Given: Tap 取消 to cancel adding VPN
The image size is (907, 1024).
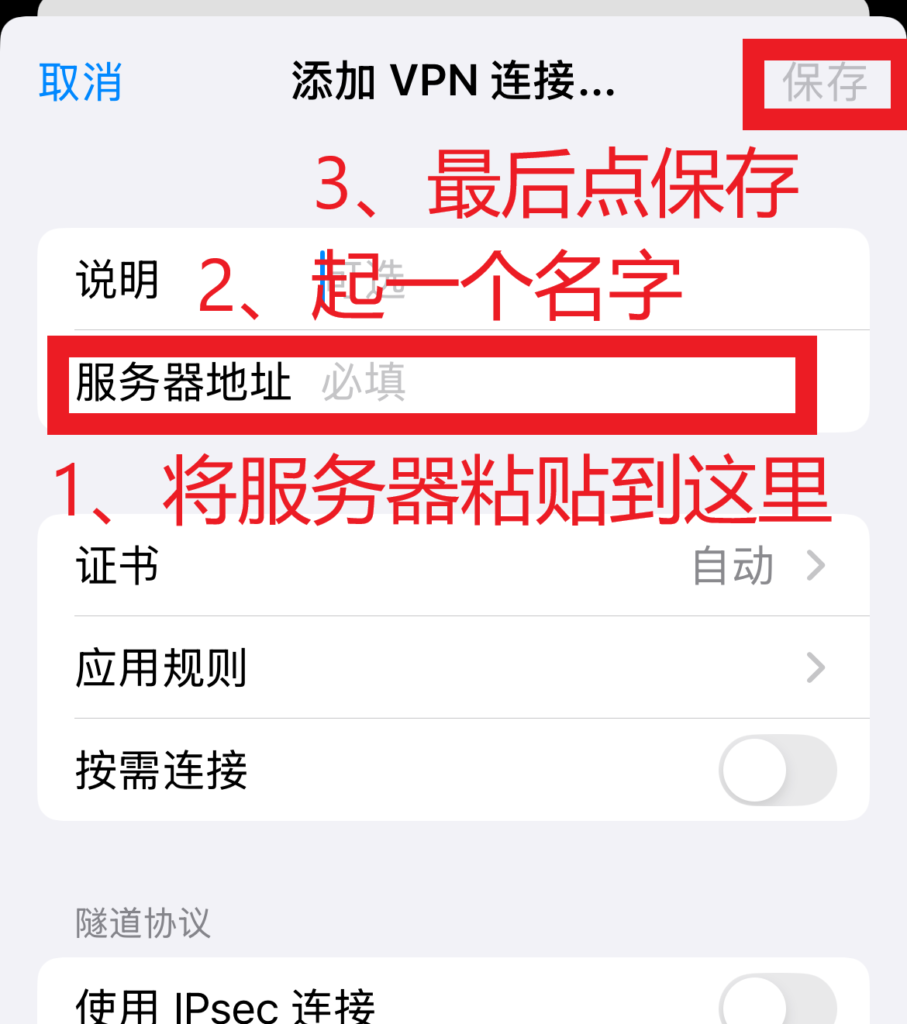Looking at the screenshot, I should tap(80, 82).
